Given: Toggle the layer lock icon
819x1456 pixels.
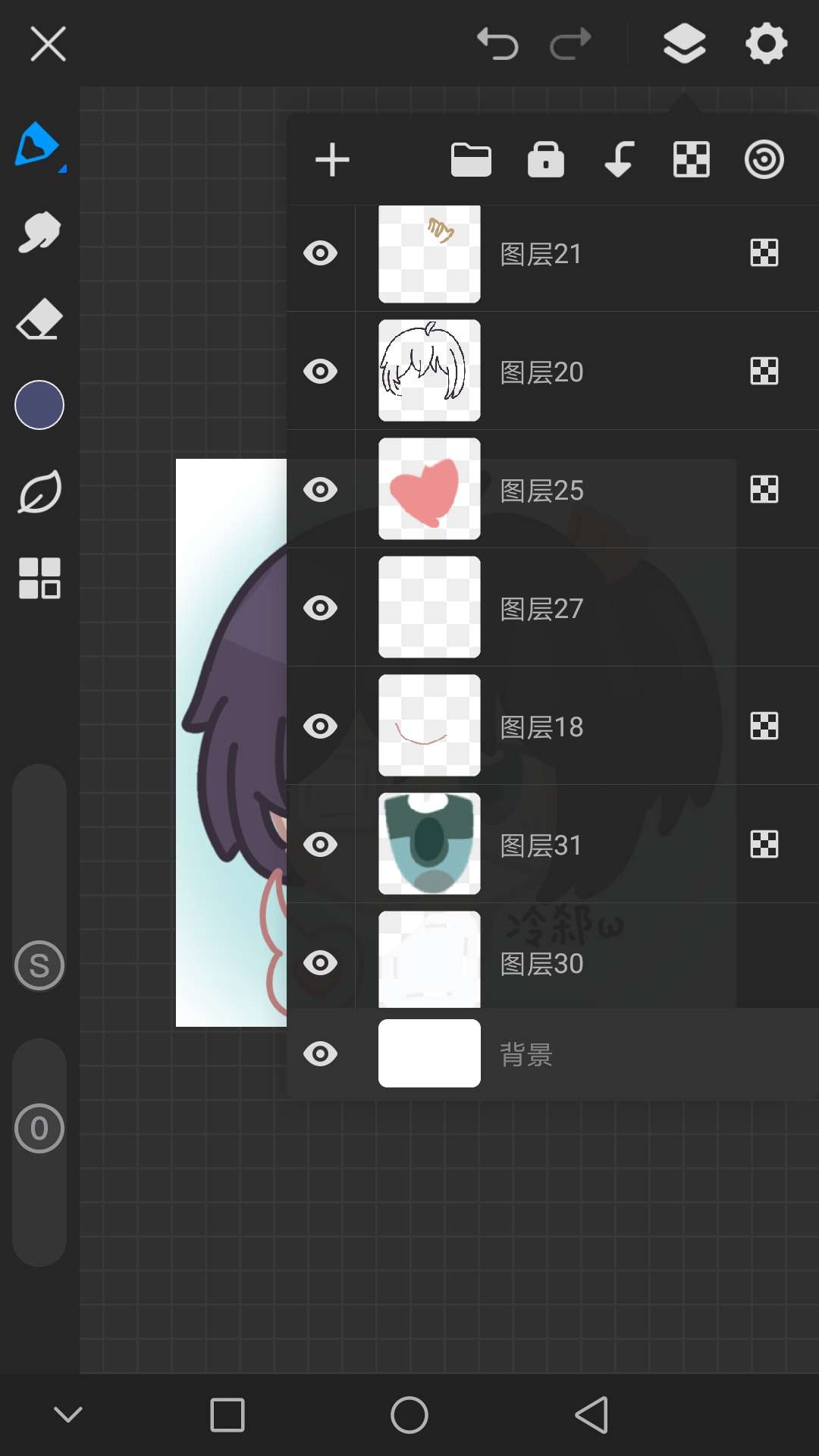Looking at the screenshot, I should [x=546, y=160].
